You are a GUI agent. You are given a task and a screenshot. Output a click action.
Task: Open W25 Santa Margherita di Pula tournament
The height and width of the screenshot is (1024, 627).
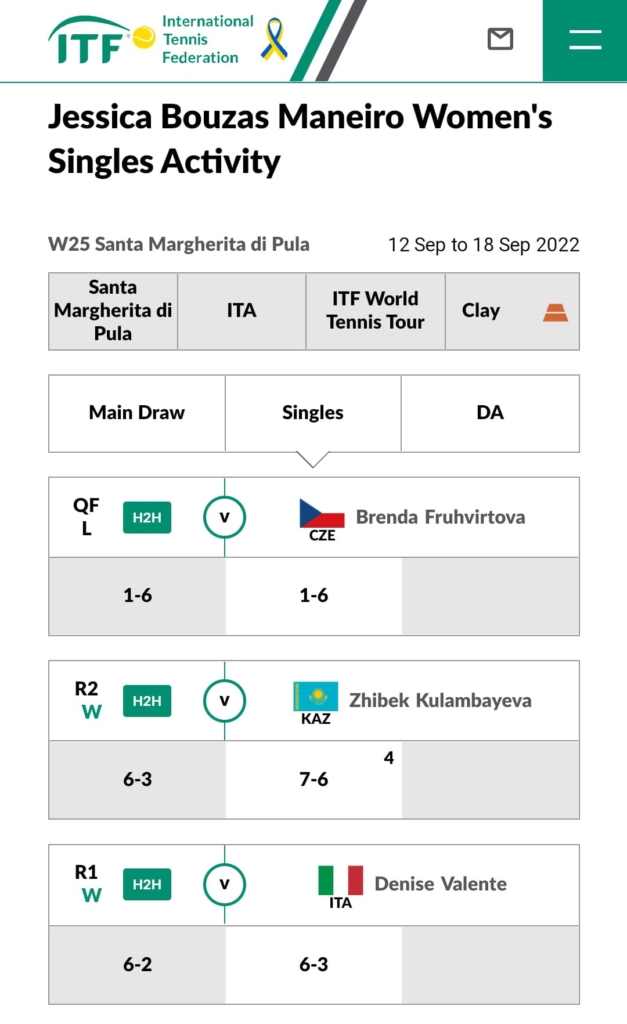[179, 244]
